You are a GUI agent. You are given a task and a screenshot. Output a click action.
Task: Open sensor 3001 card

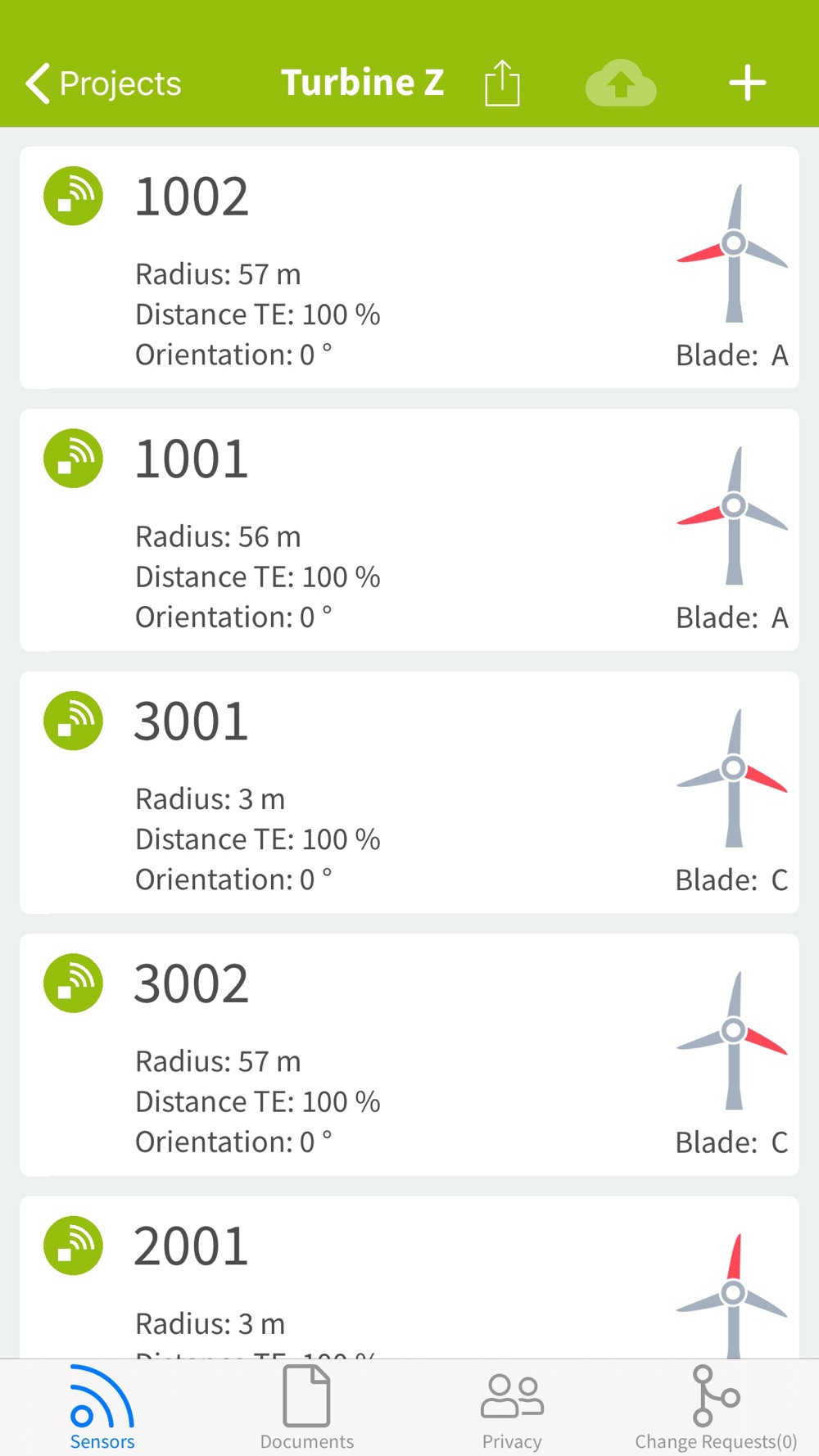[x=409, y=793]
